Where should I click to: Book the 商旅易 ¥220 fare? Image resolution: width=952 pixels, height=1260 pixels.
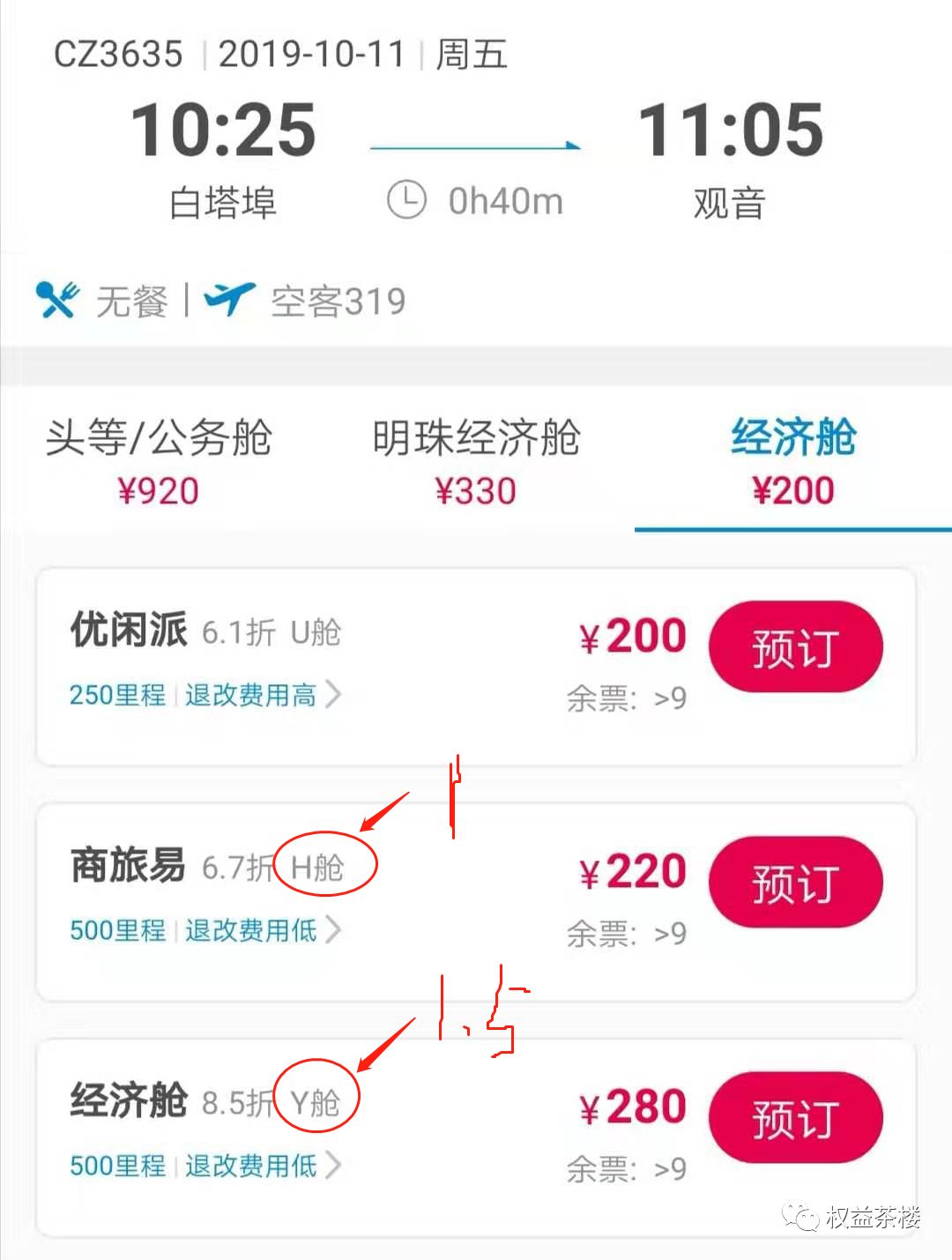(795, 883)
